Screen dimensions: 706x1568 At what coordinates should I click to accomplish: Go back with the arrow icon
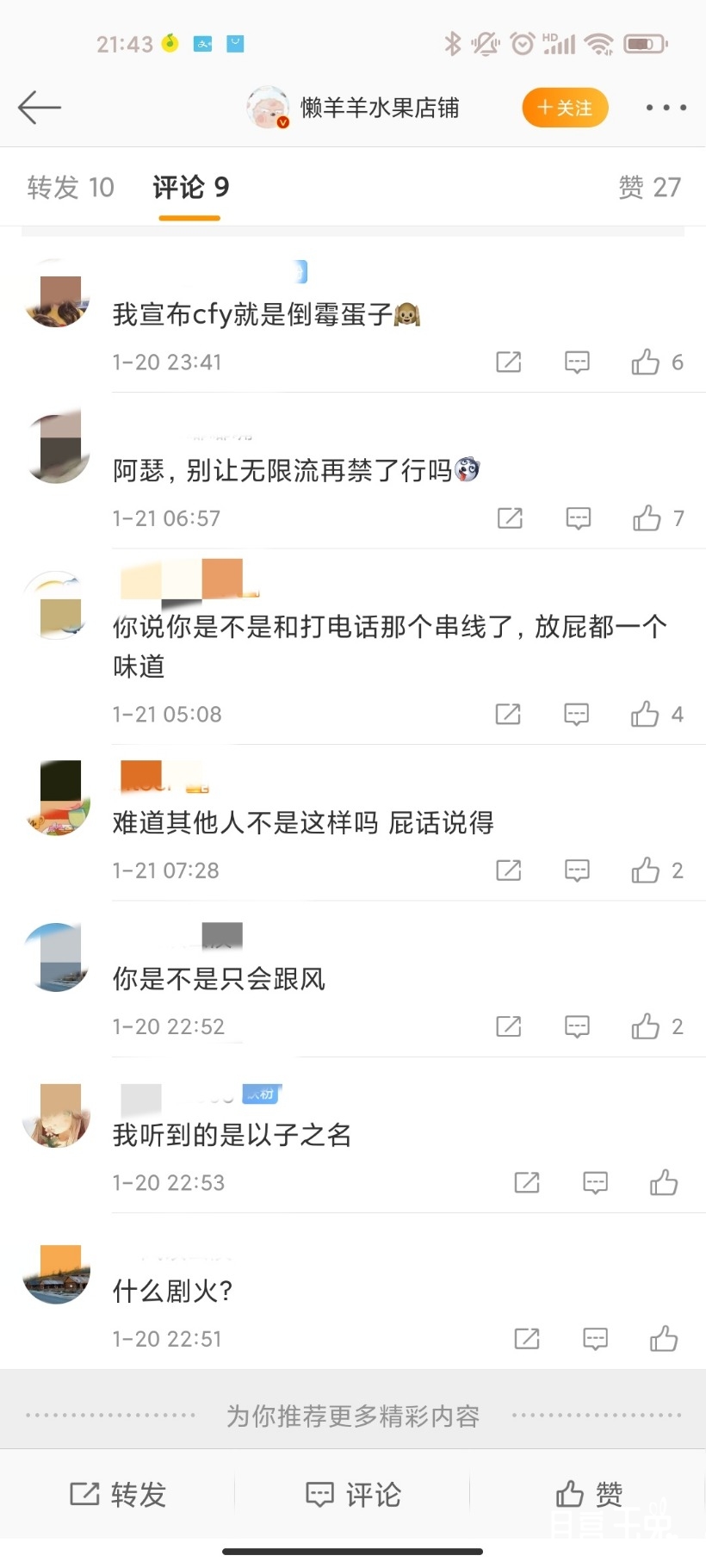point(40,108)
